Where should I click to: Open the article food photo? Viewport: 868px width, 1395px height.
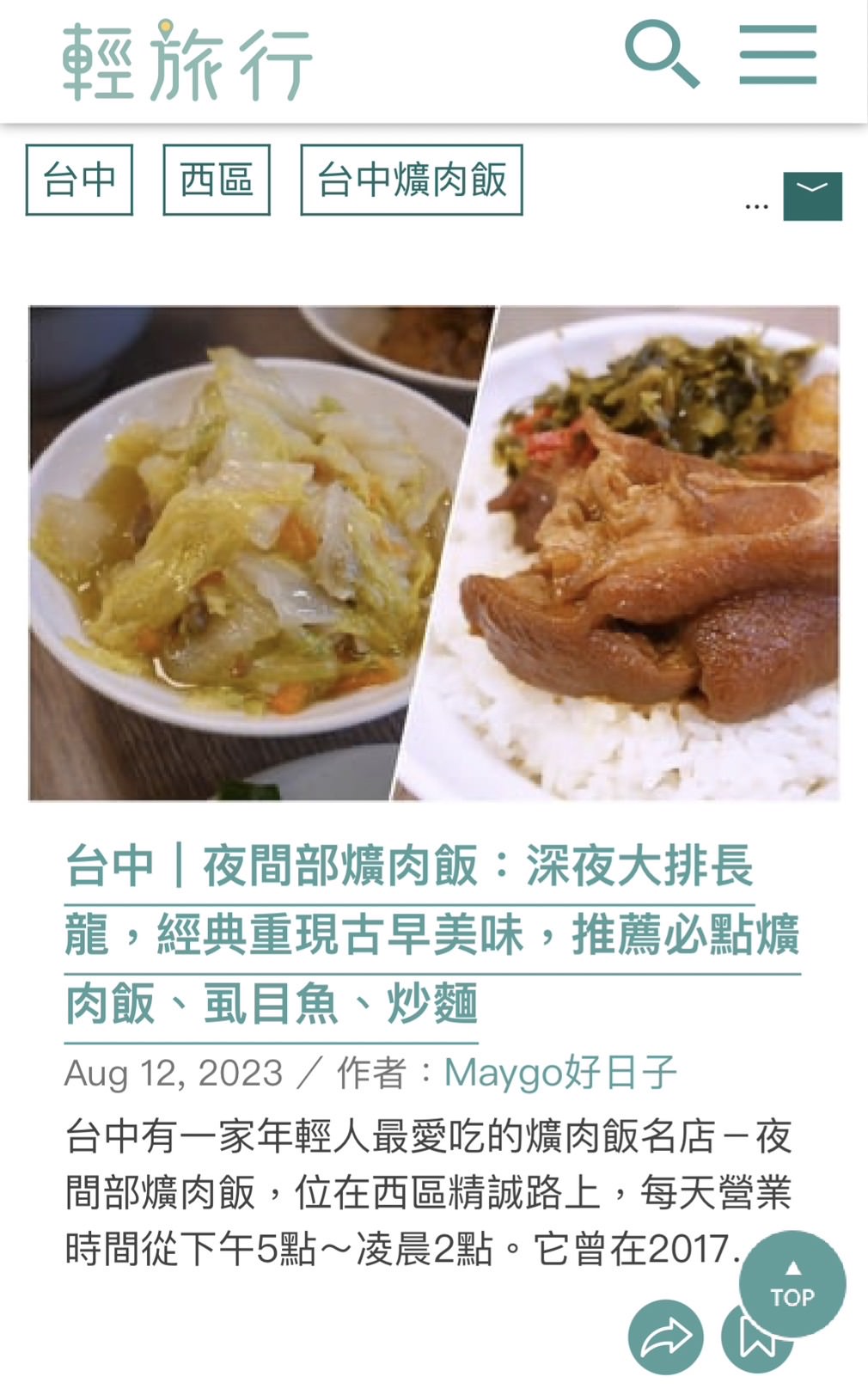tap(434, 554)
